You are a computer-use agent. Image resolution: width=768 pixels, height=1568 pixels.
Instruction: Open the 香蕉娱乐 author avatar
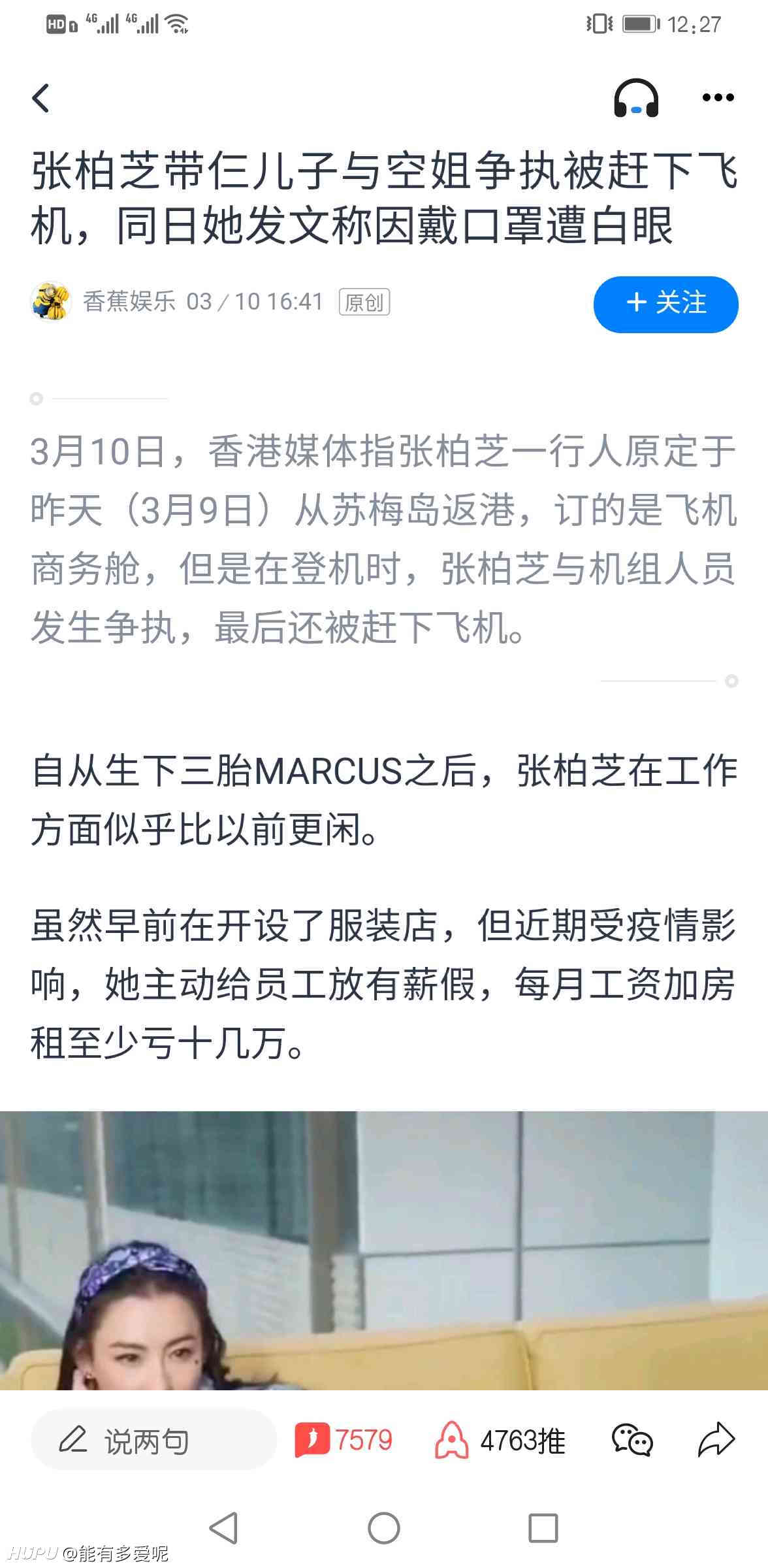pyautogui.click(x=51, y=301)
